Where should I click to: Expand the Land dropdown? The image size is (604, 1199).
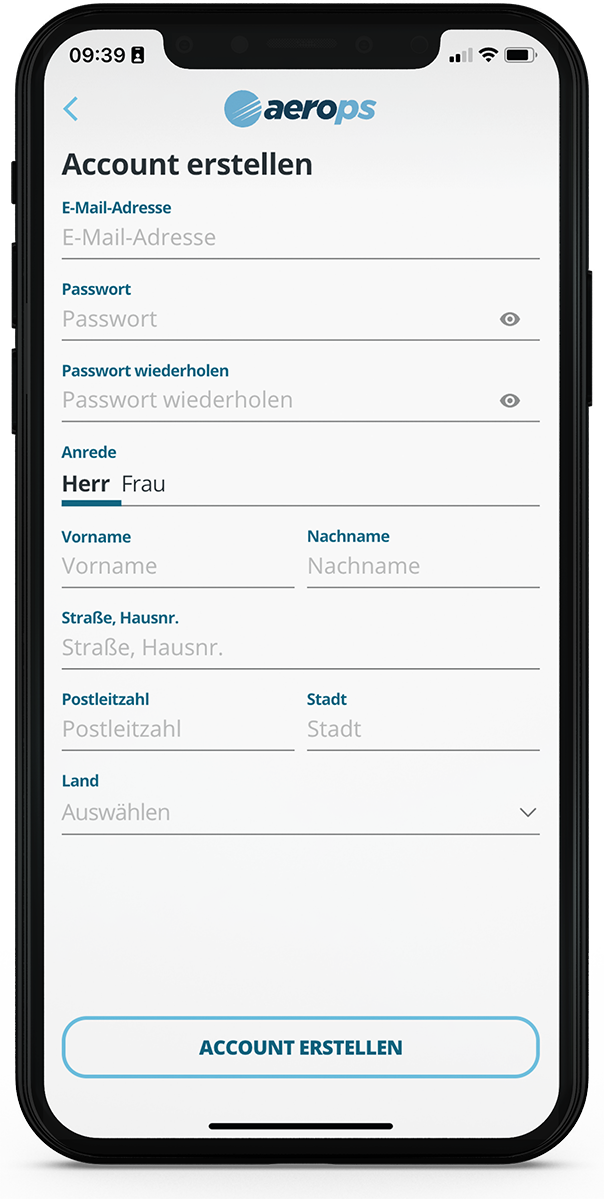tap(300, 812)
